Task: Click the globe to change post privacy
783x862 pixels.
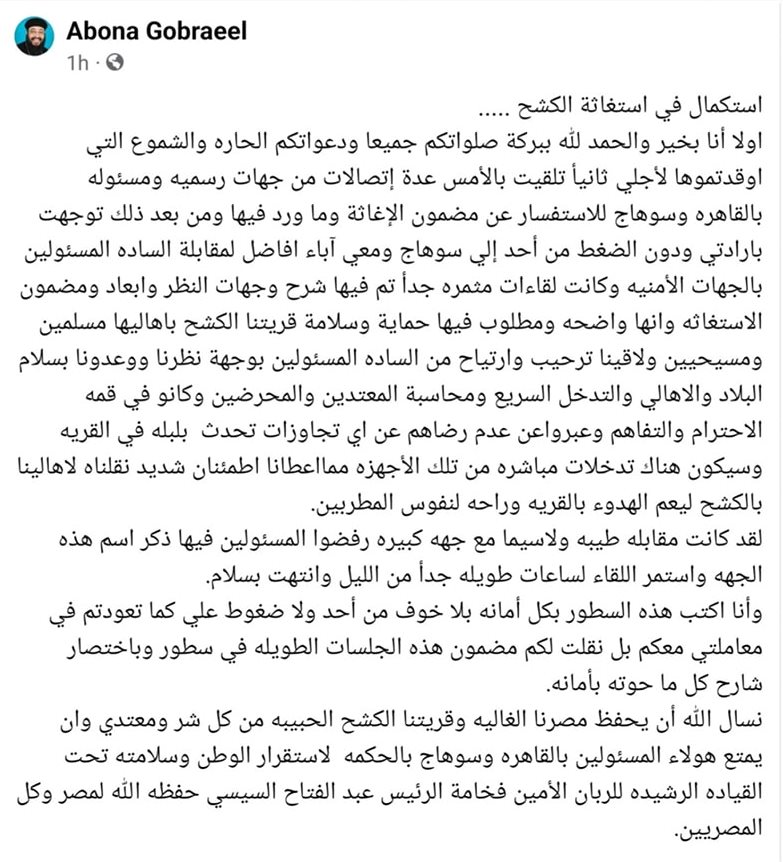Action: click(115, 62)
